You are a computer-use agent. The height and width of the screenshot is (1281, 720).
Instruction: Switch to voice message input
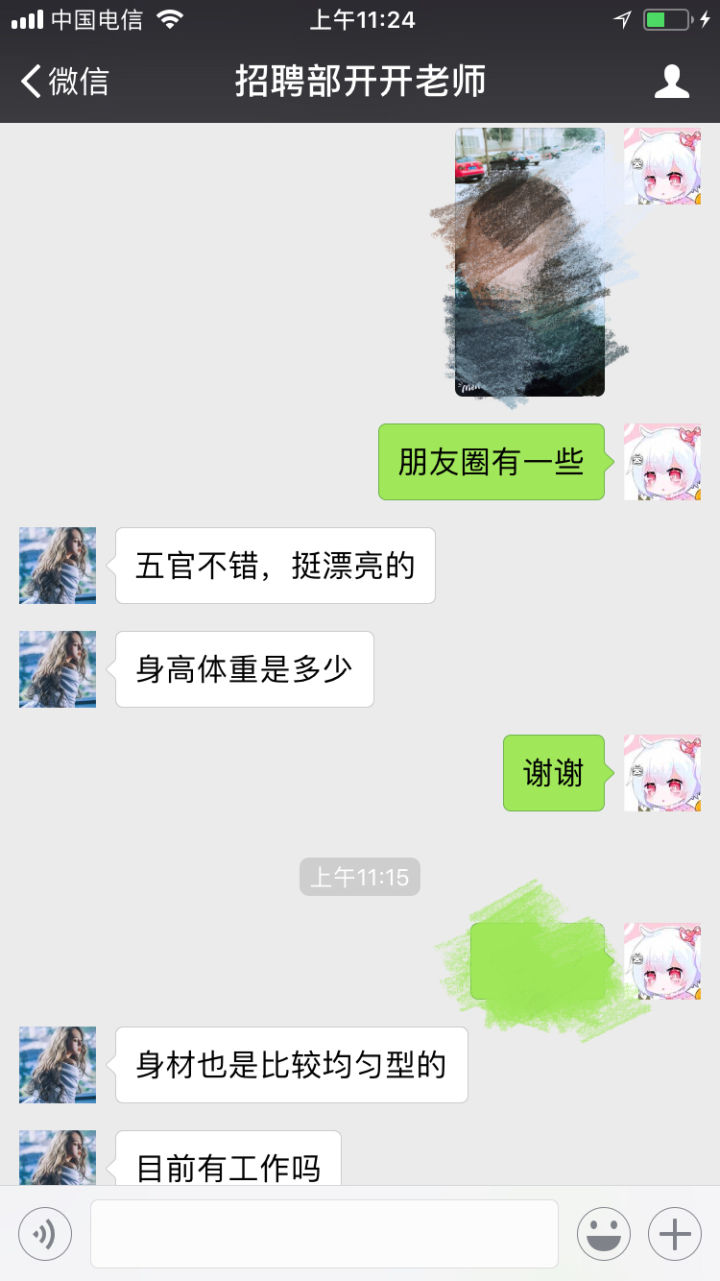point(45,1234)
